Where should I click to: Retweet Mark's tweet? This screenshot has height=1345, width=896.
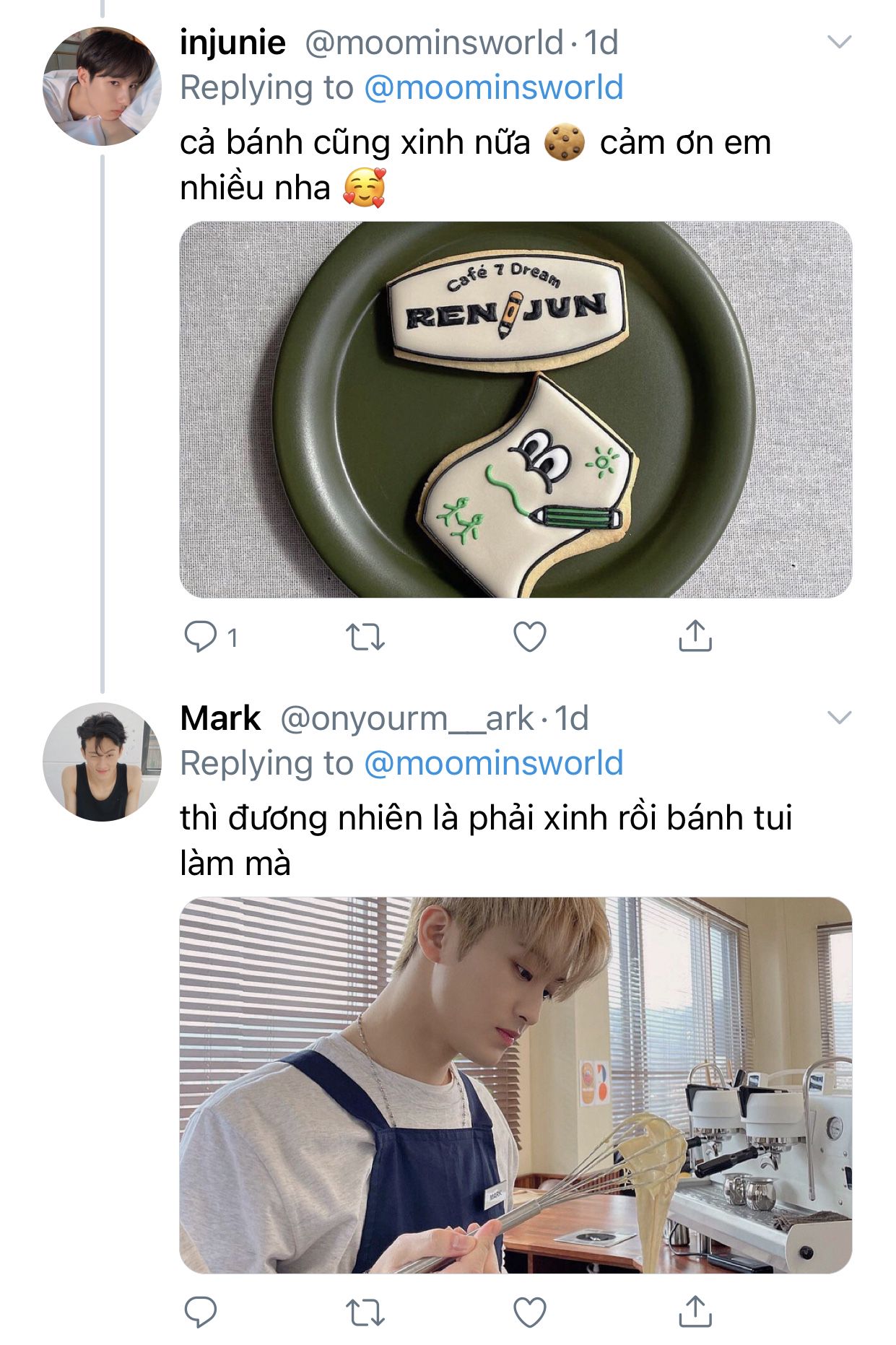(x=365, y=1313)
